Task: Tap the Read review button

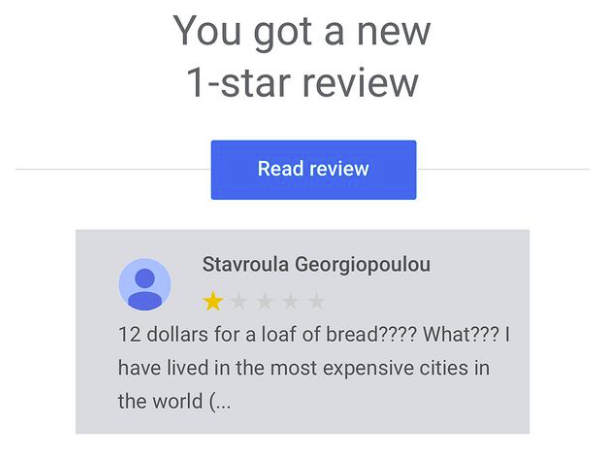Action: [x=313, y=169]
